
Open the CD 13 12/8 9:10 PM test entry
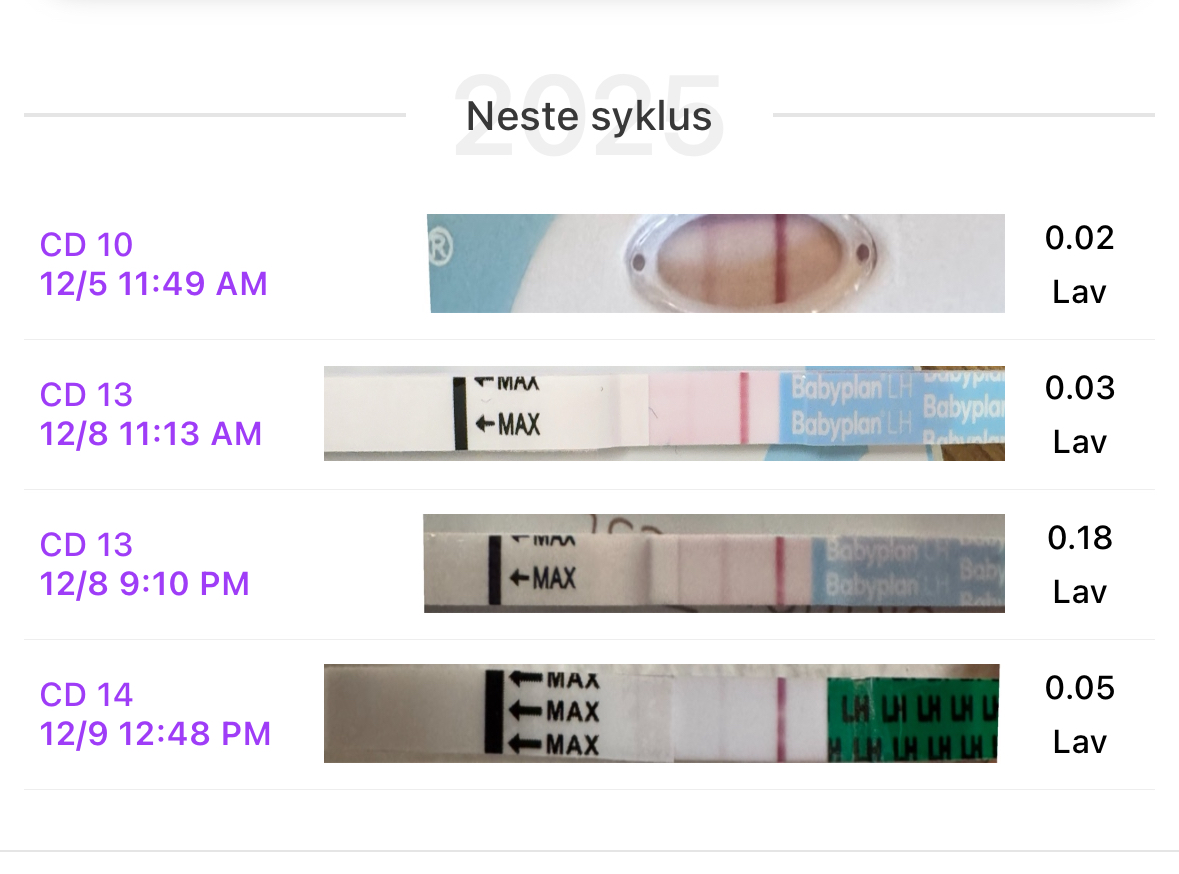(x=144, y=564)
